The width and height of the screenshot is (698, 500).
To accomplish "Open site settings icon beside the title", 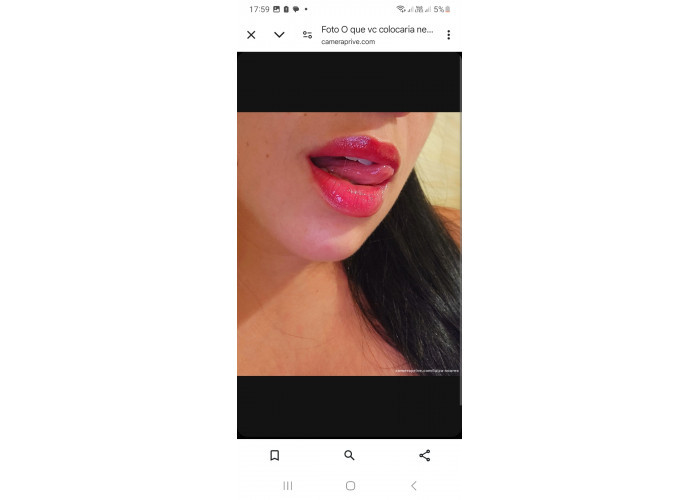I will (x=307, y=35).
